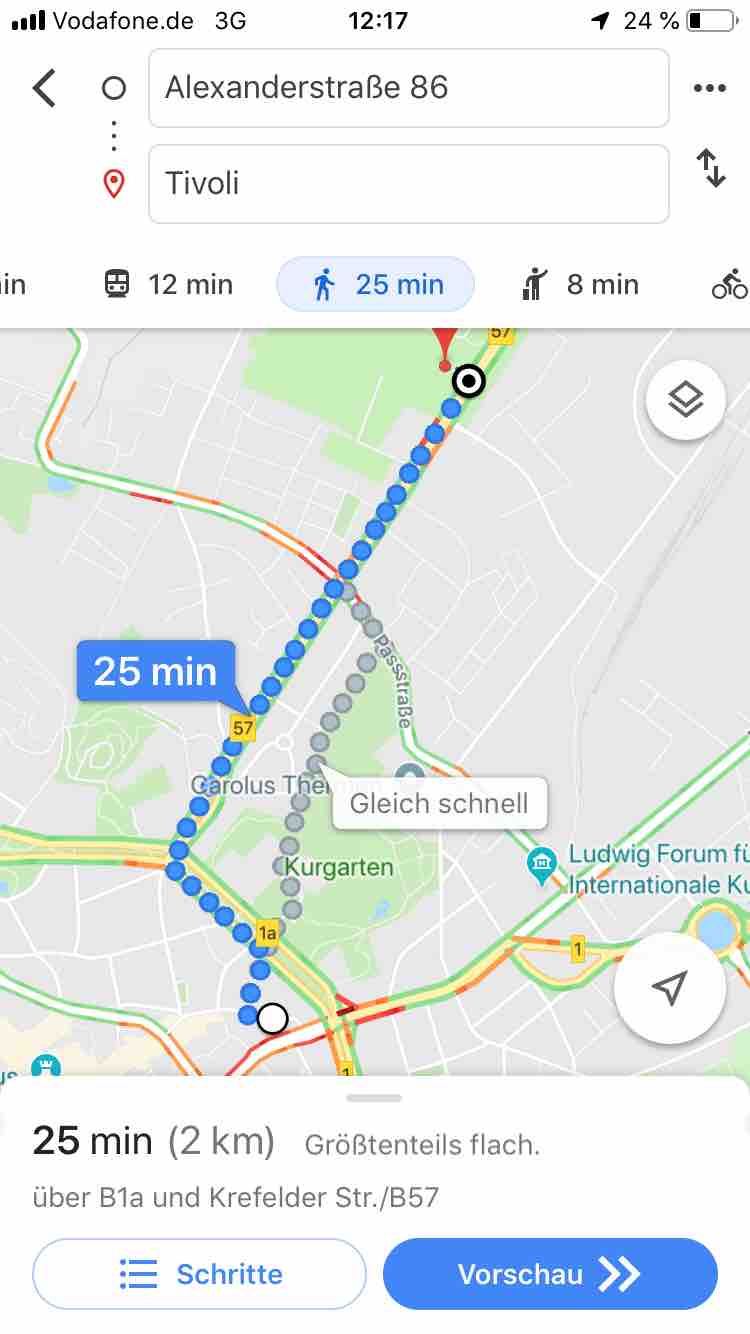
Task: Expand the route details sheet handle
Action: point(375,1098)
